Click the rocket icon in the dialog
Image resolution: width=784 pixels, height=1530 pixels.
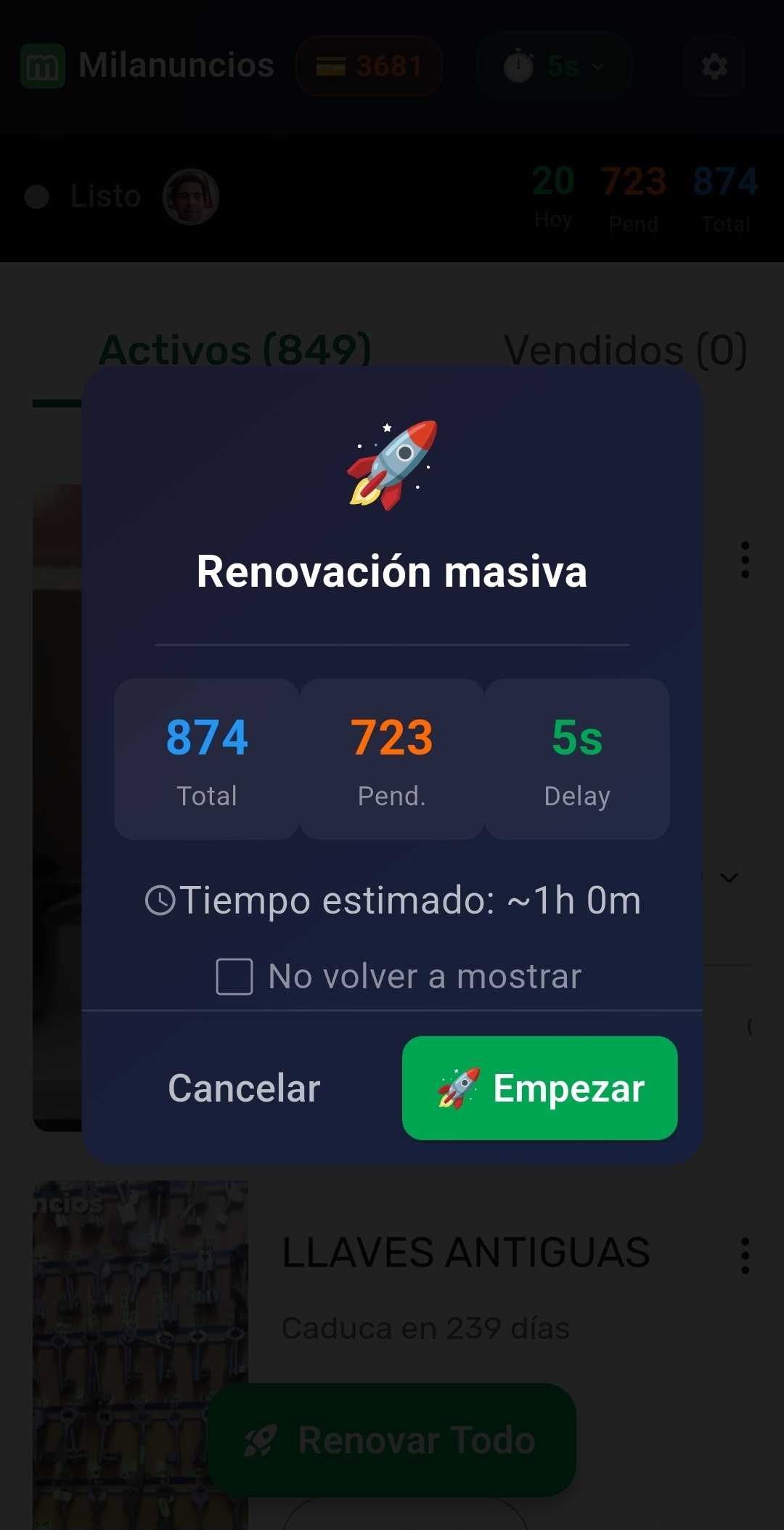(x=392, y=465)
